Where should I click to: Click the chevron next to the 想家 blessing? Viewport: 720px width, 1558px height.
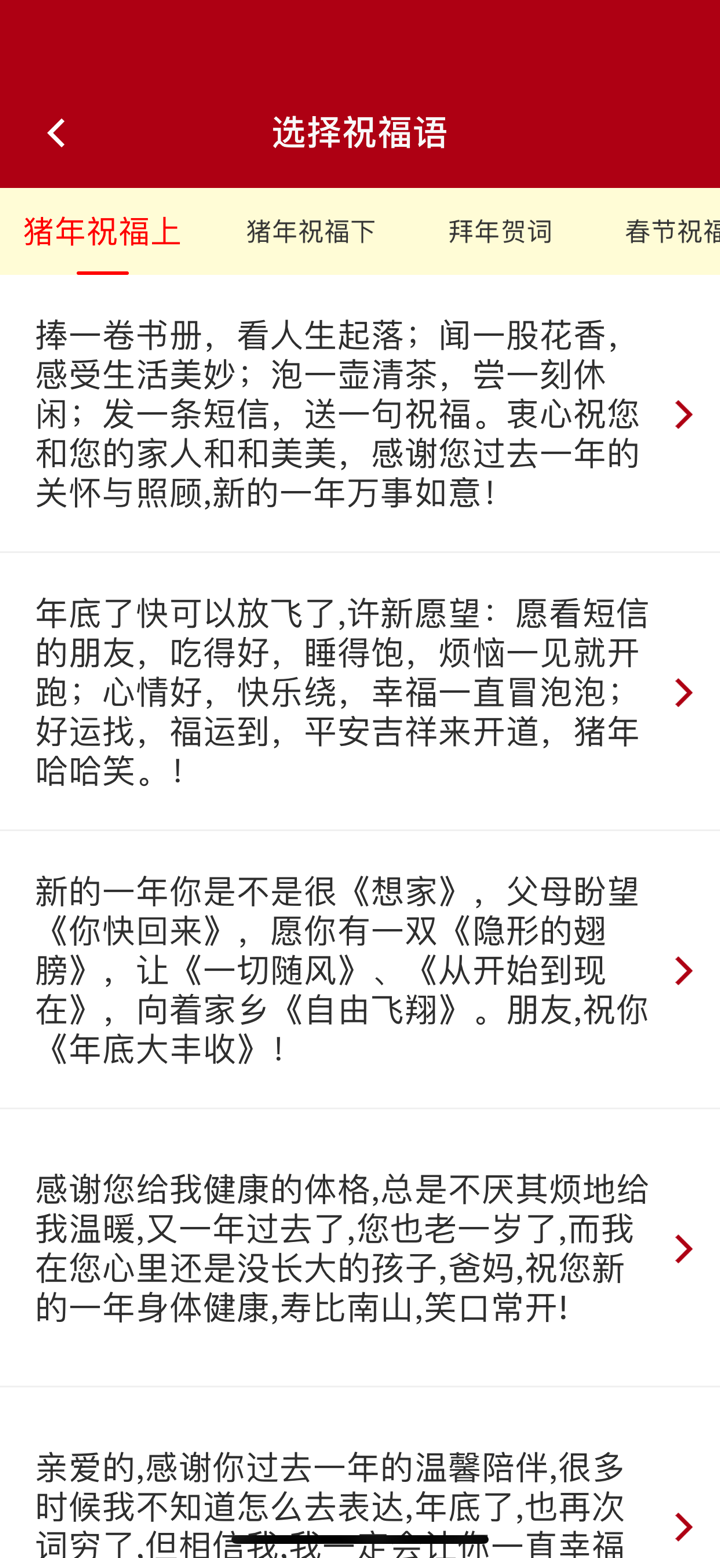pyautogui.click(x=684, y=969)
